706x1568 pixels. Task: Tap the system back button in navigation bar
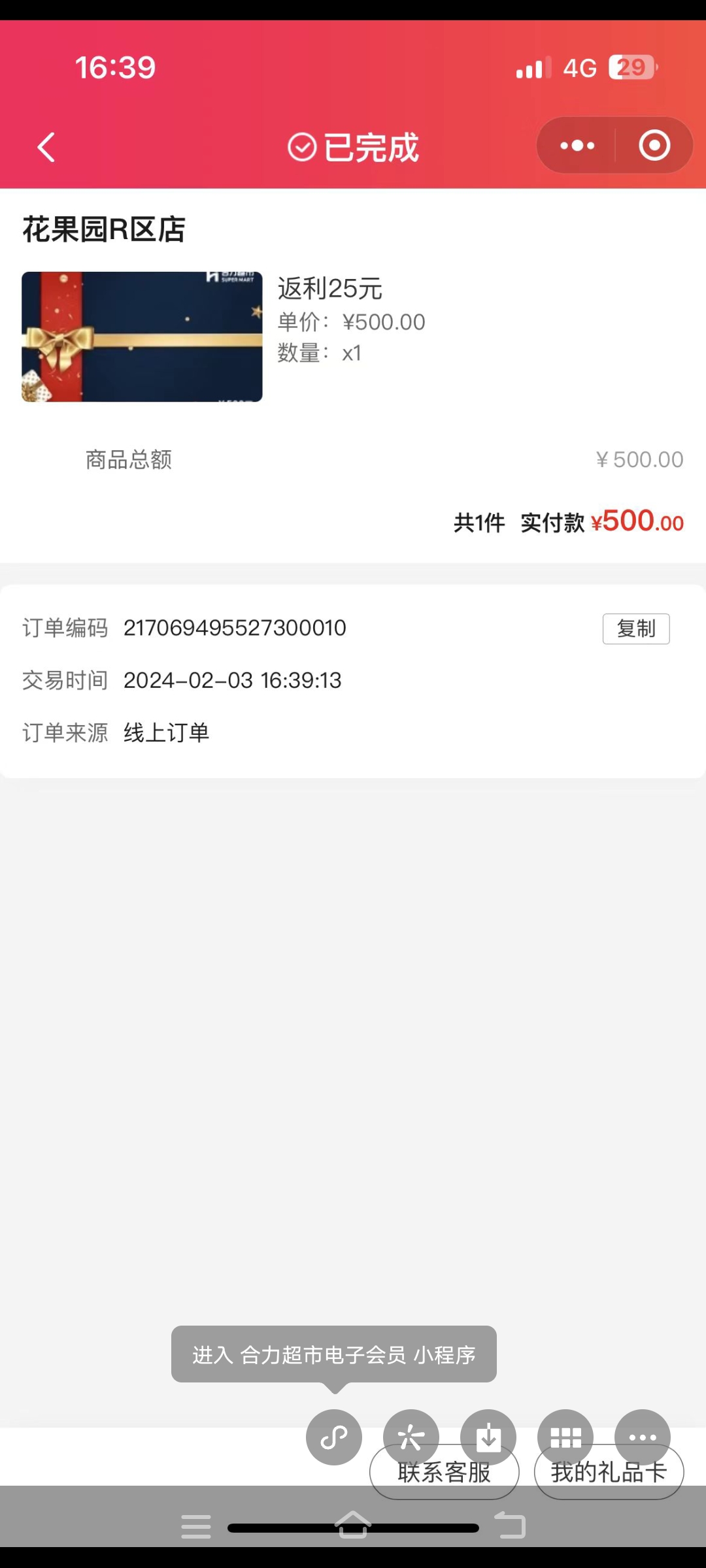(510, 1526)
